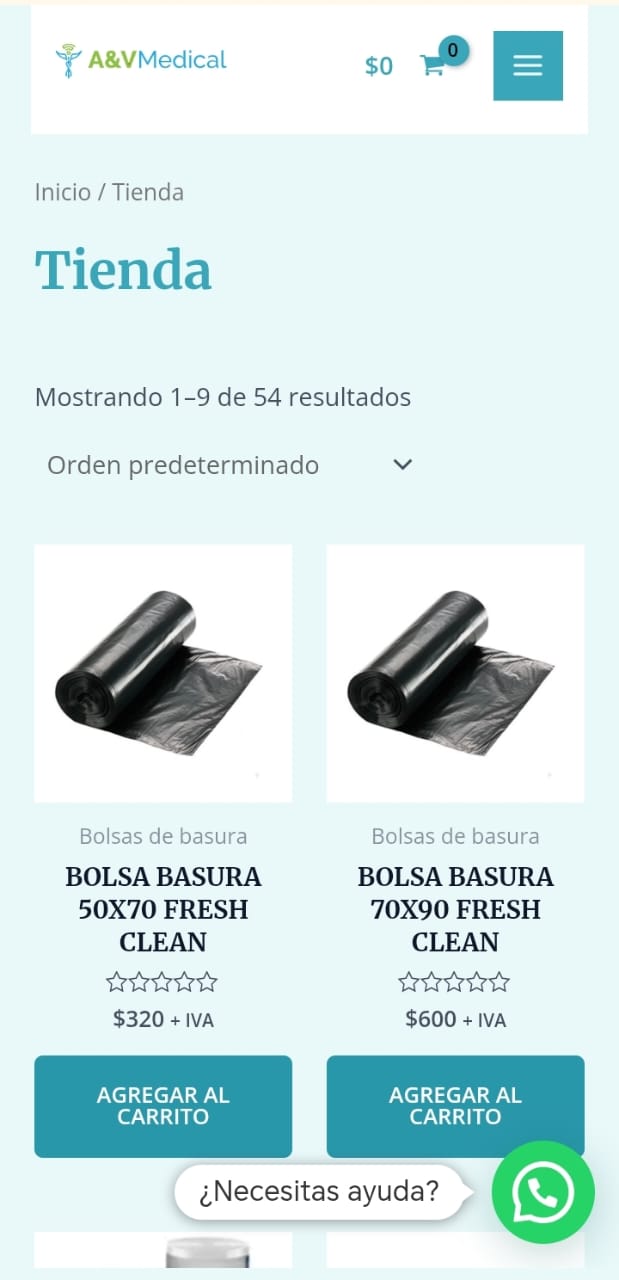Open the hamburger menu

tap(527, 66)
